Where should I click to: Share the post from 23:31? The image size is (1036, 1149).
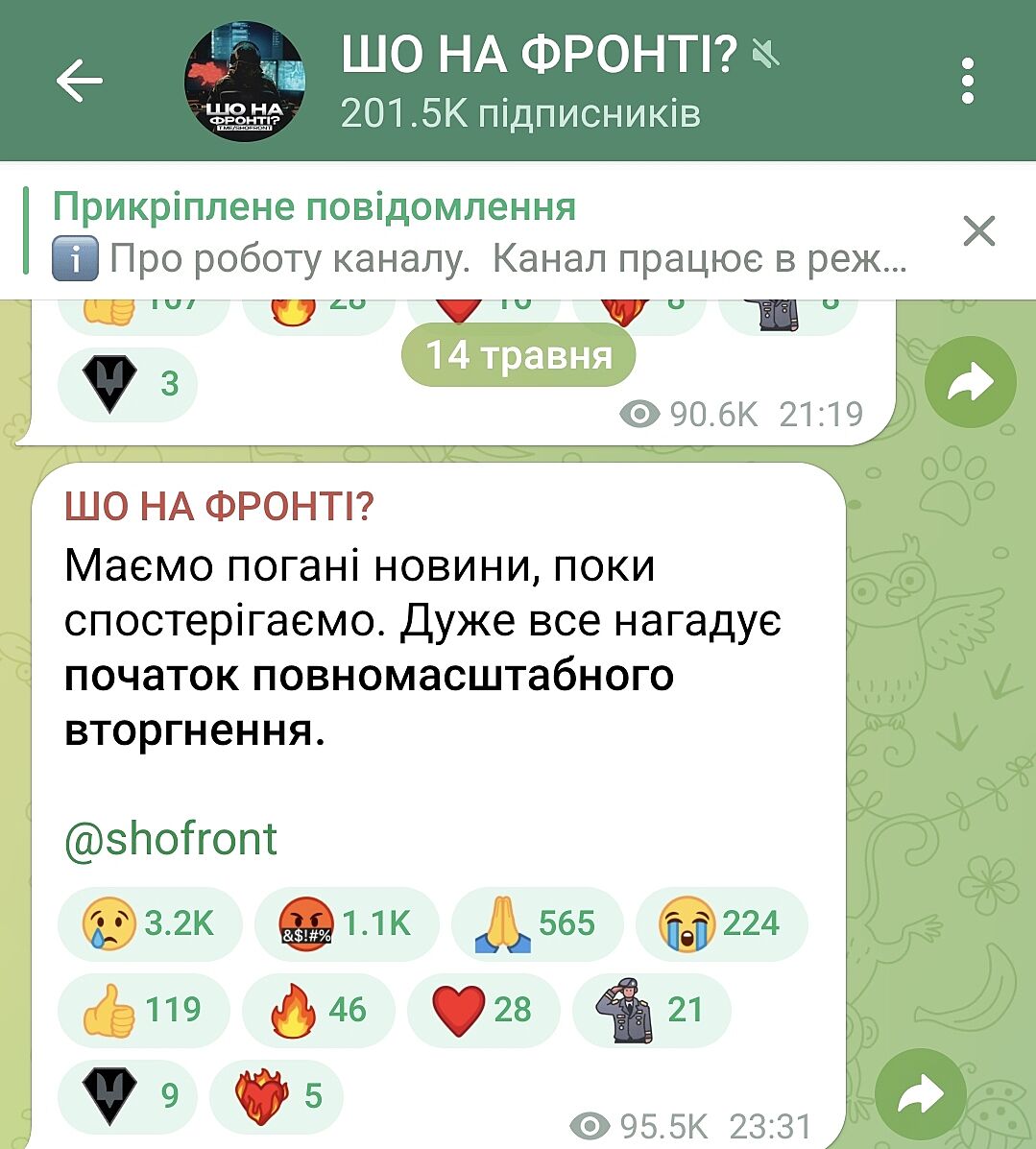click(921, 1093)
